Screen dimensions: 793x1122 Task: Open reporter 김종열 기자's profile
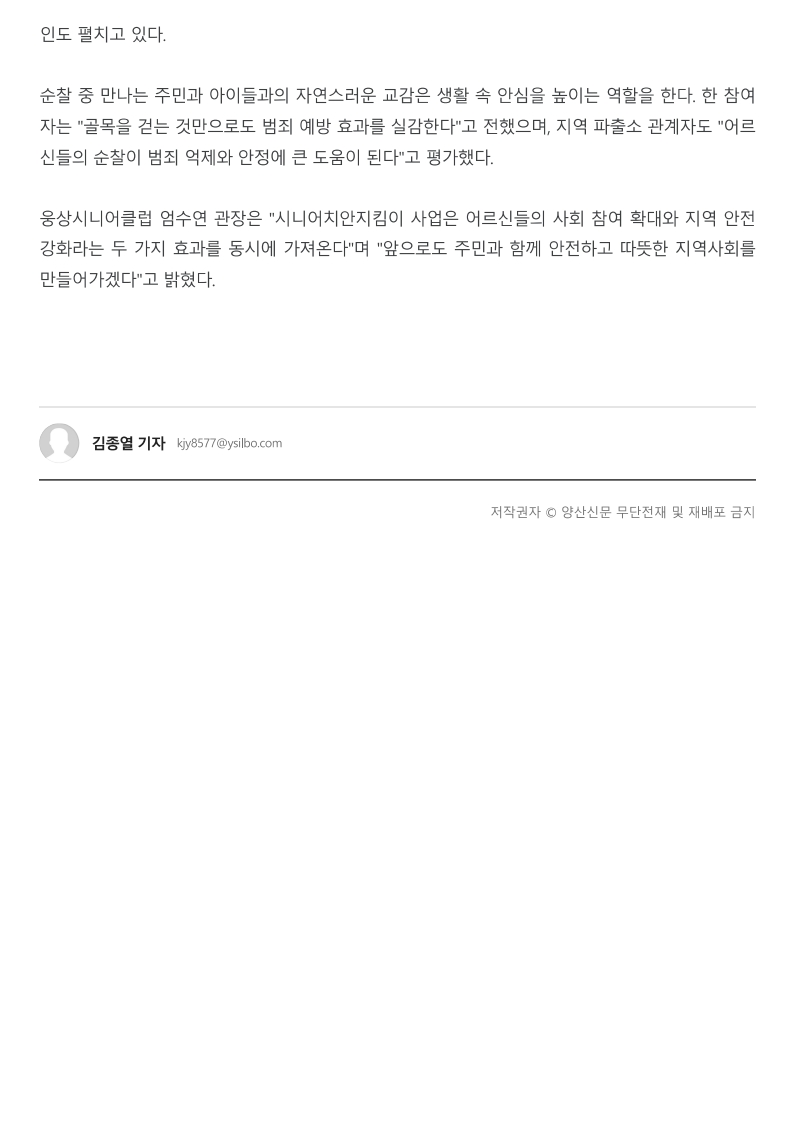tap(128, 443)
